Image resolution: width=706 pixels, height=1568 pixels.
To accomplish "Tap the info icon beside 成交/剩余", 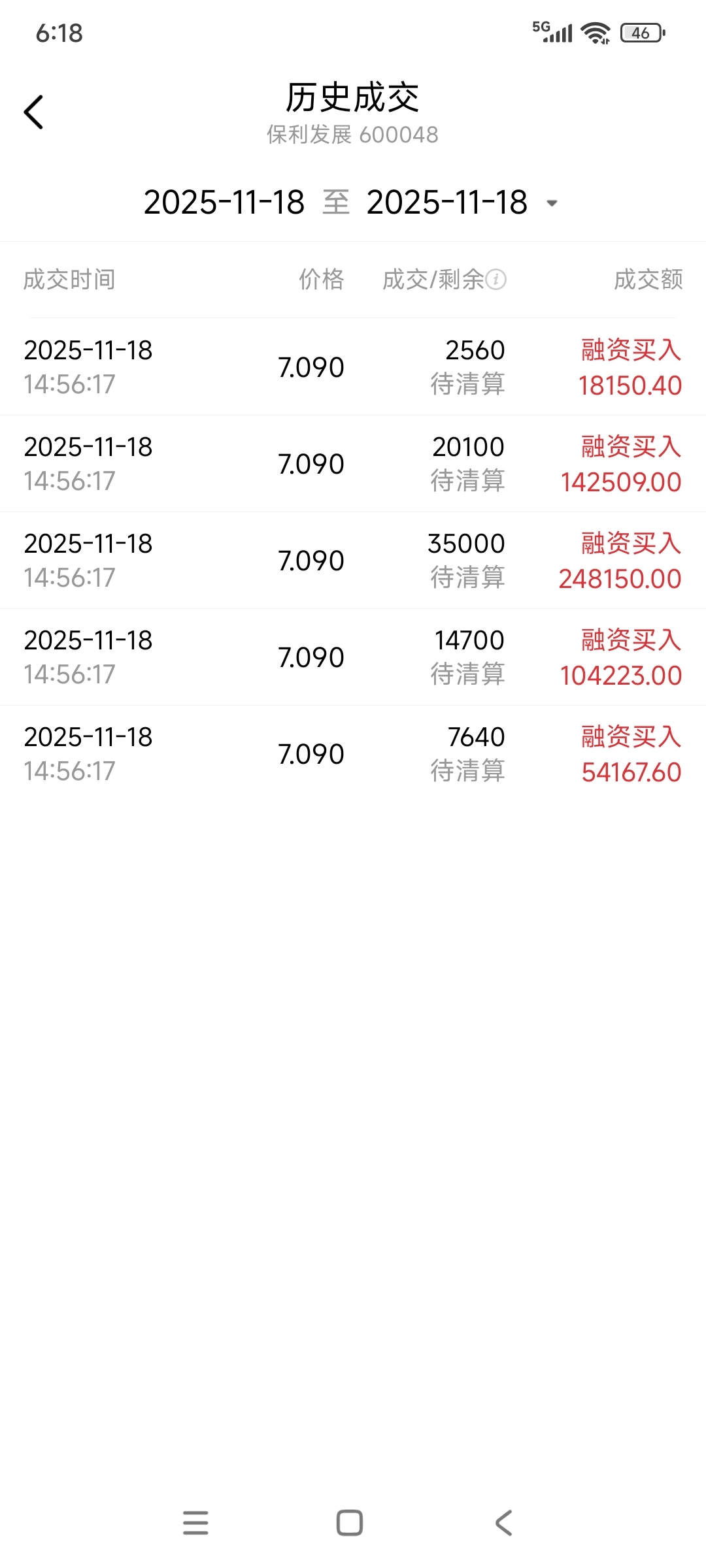I will click(x=496, y=280).
